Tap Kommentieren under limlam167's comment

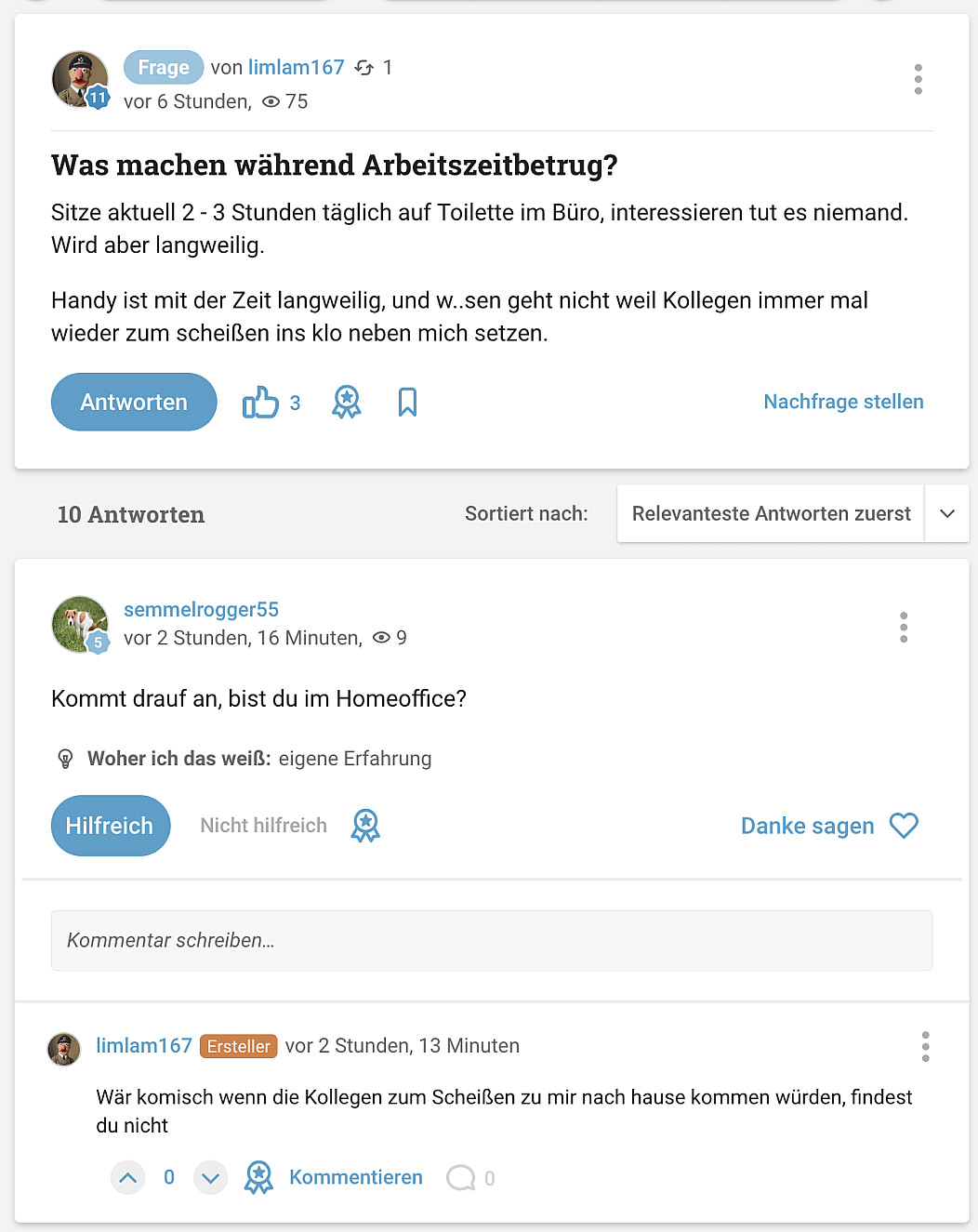point(355,1177)
